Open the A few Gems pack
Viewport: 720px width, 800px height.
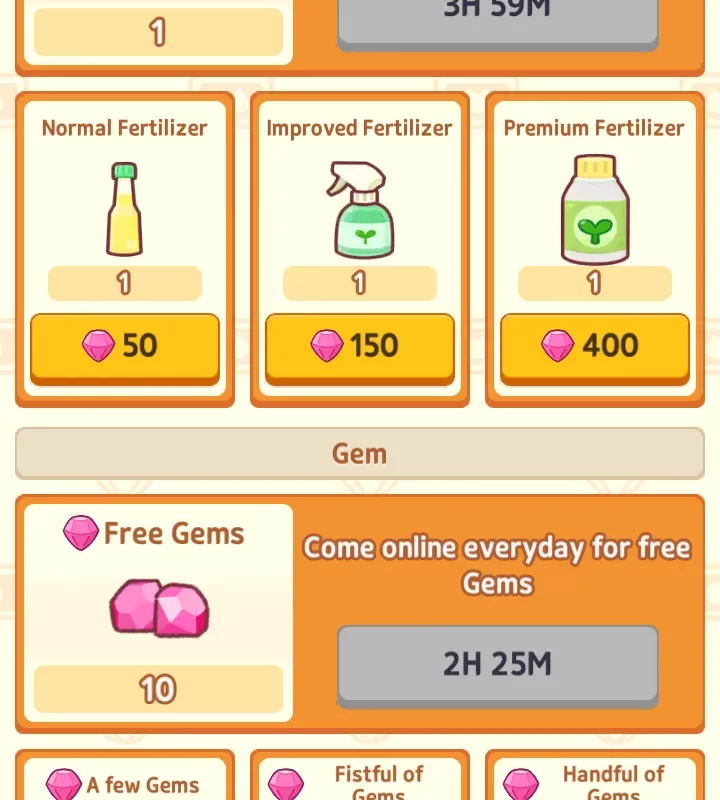pyautogui.click(x=125, y=780)
